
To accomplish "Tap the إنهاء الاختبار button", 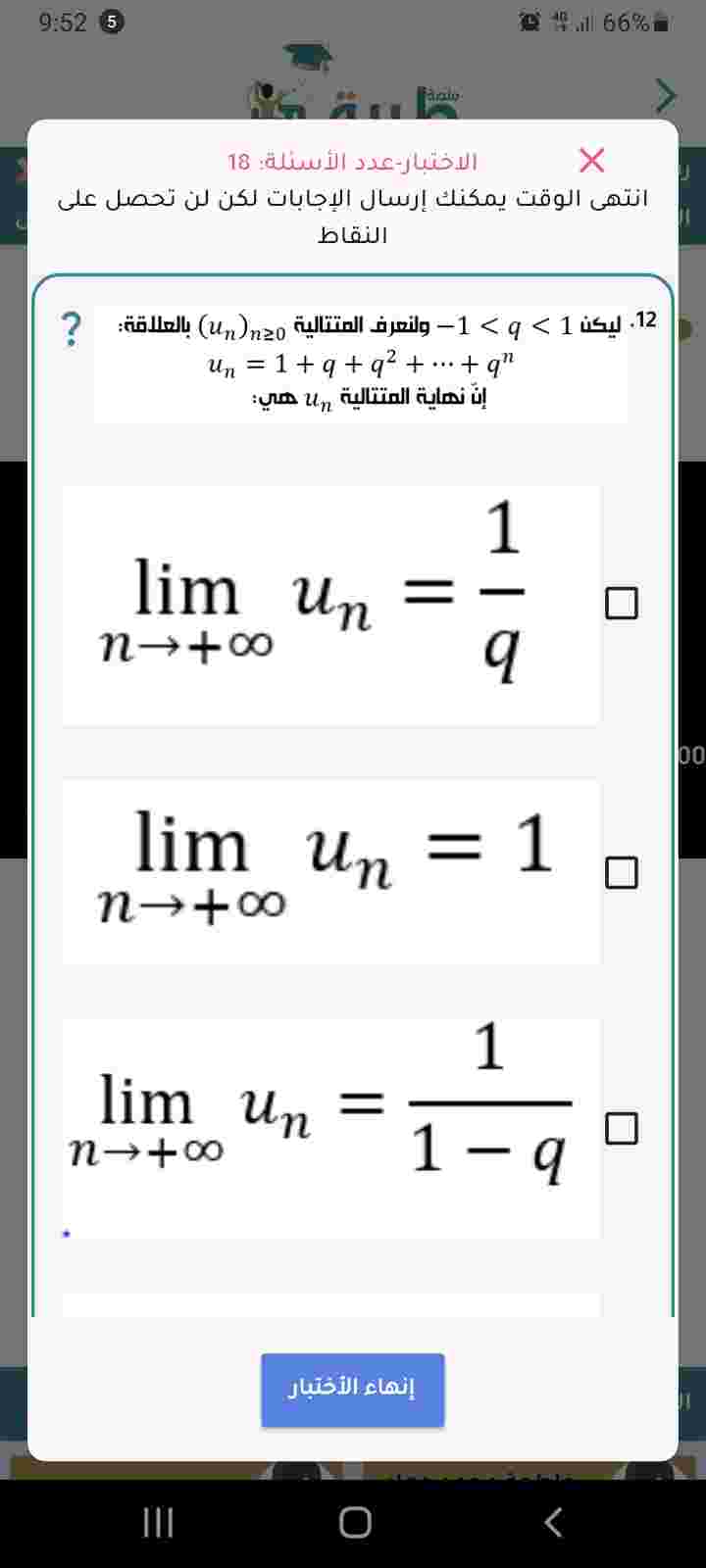I will tap(352, 1389).
